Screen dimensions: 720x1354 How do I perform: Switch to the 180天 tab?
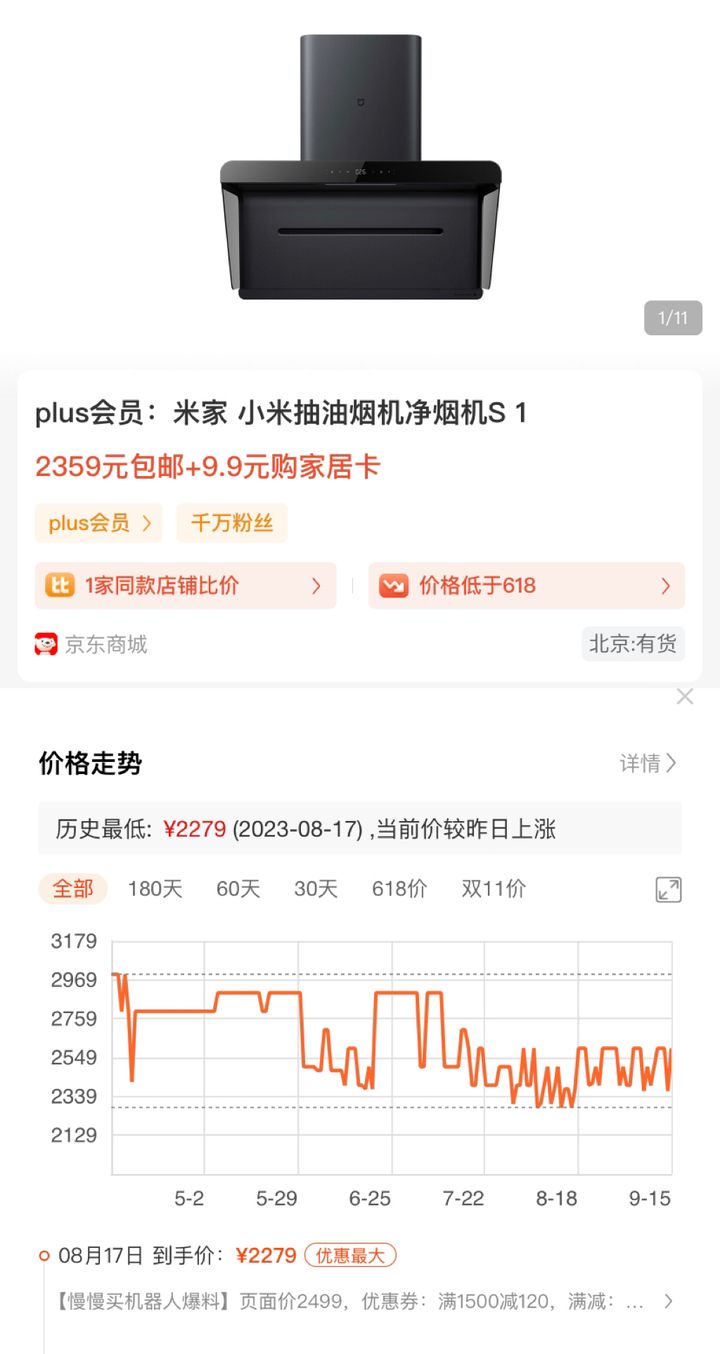[154, 889]
